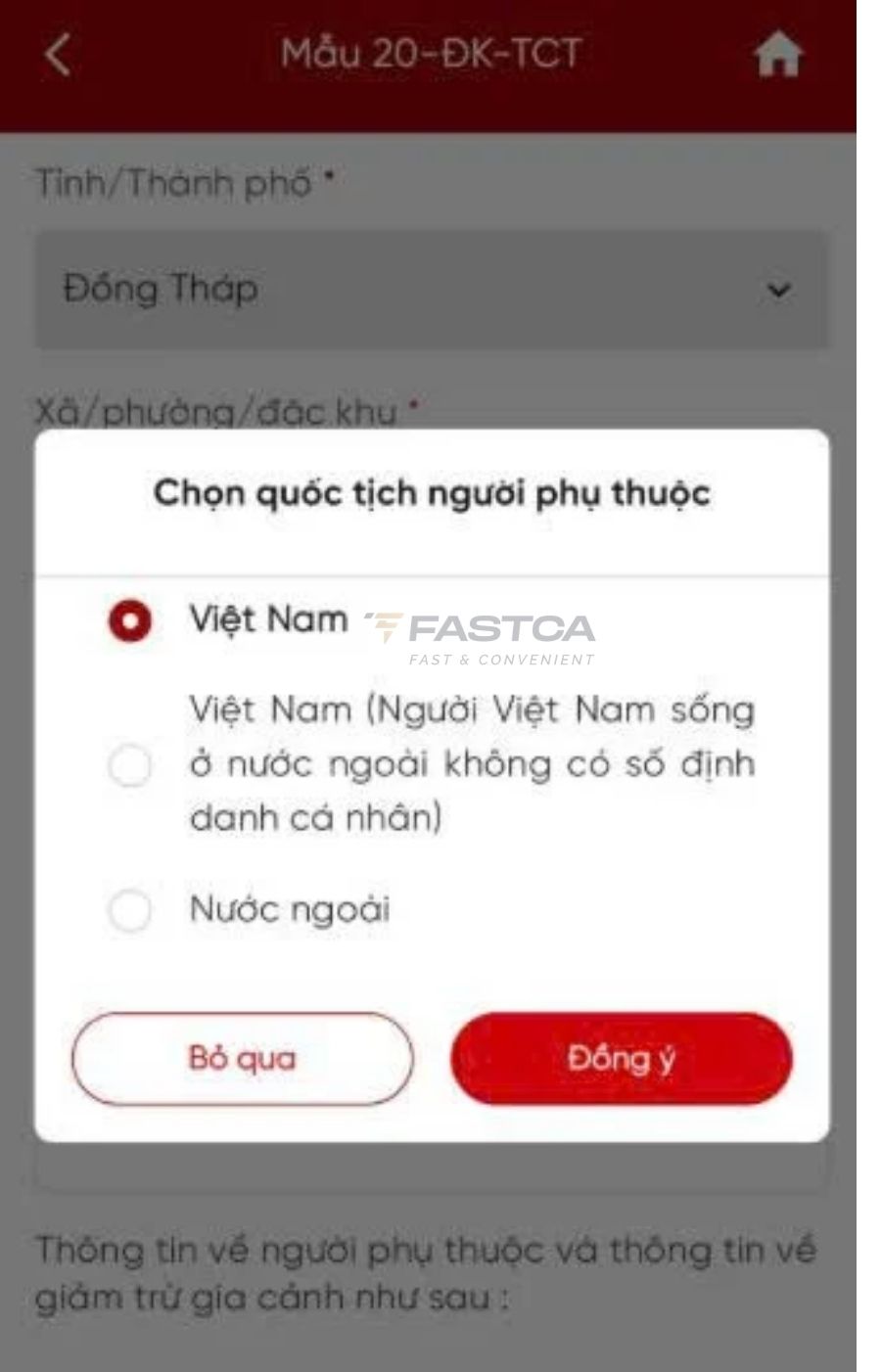
Task: Dismiss the dialog with Bỏ qua
Action: (242, 1058)
